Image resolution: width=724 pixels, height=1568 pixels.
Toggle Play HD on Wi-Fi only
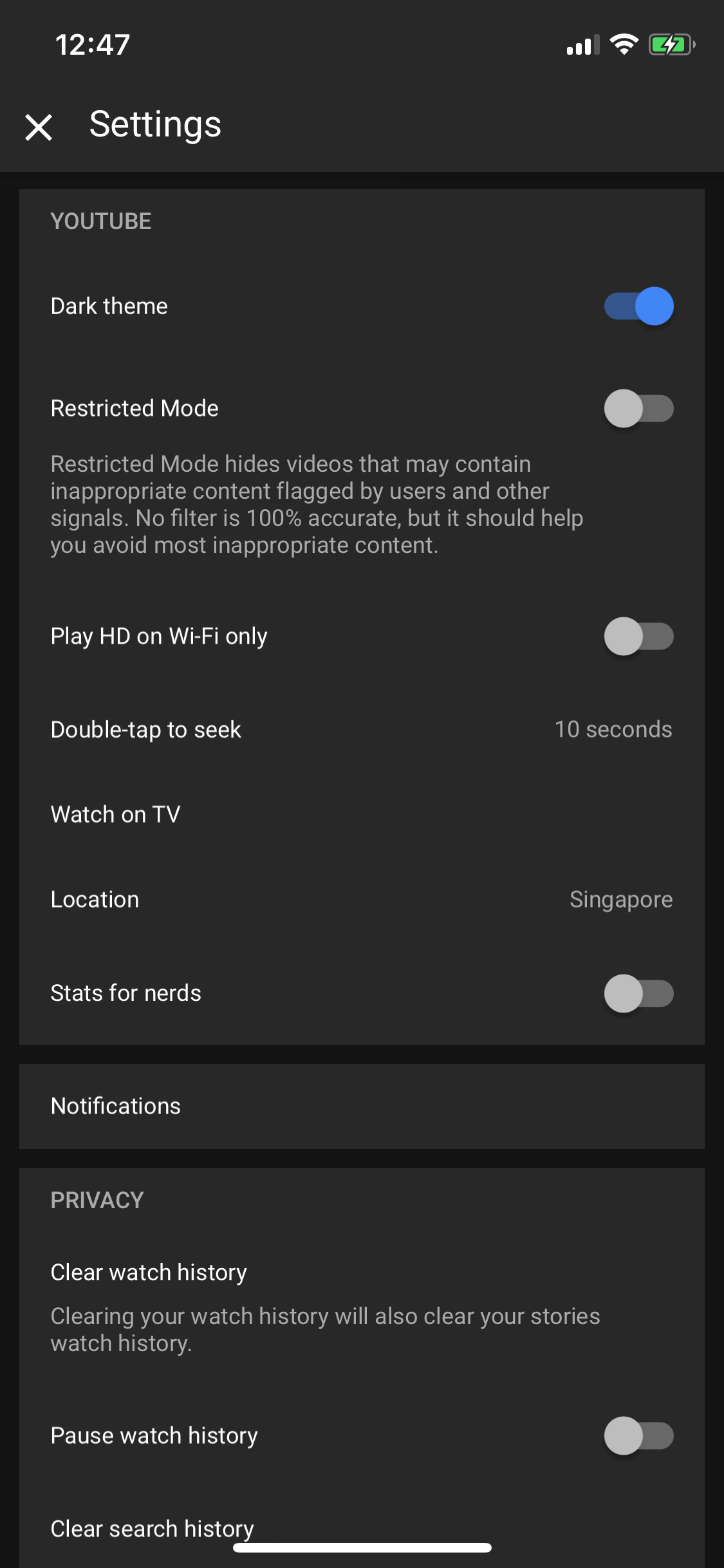(x=638, y=636)
